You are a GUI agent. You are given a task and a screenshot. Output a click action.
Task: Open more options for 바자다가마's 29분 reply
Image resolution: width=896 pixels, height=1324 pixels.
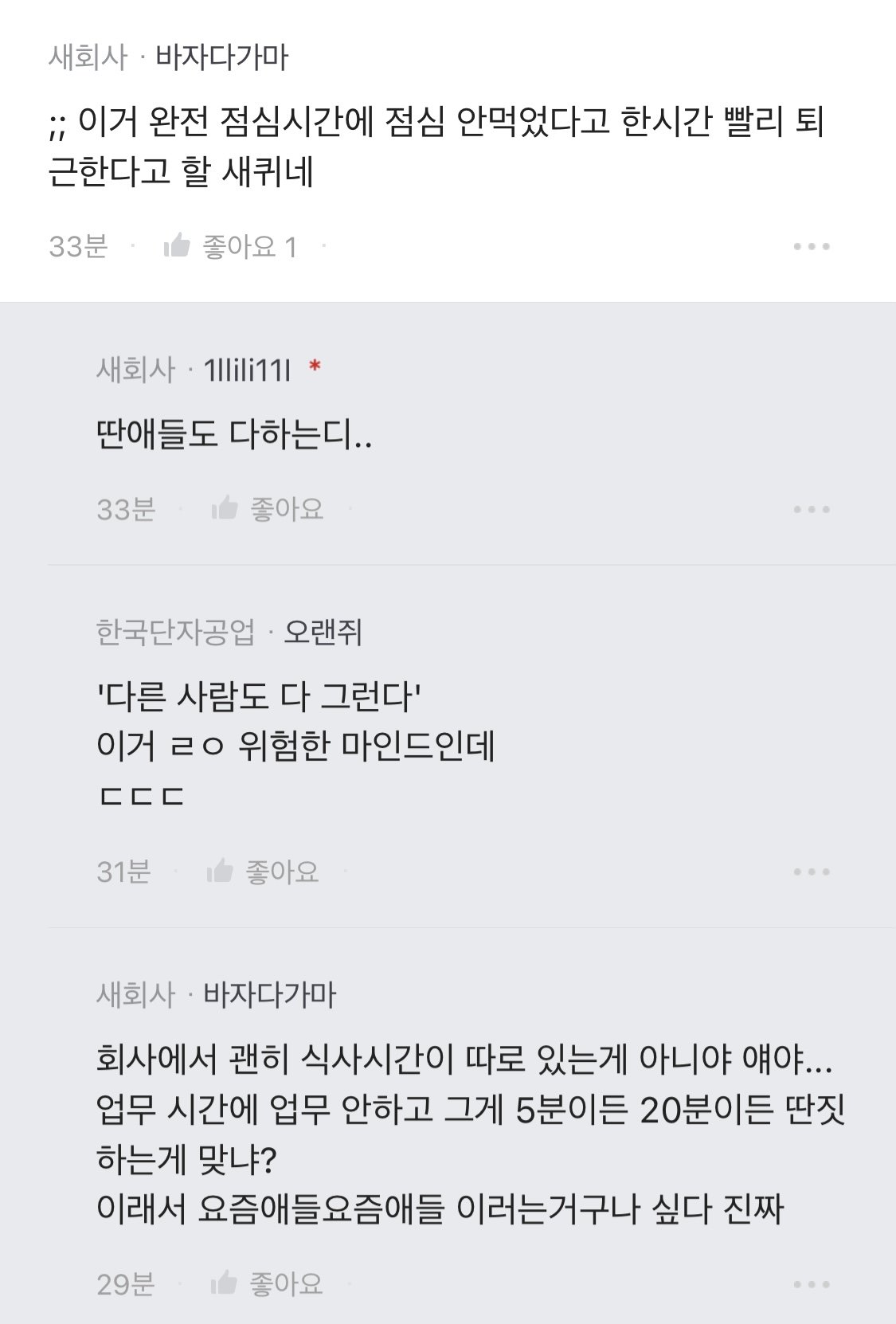(x=811, y=1283)
